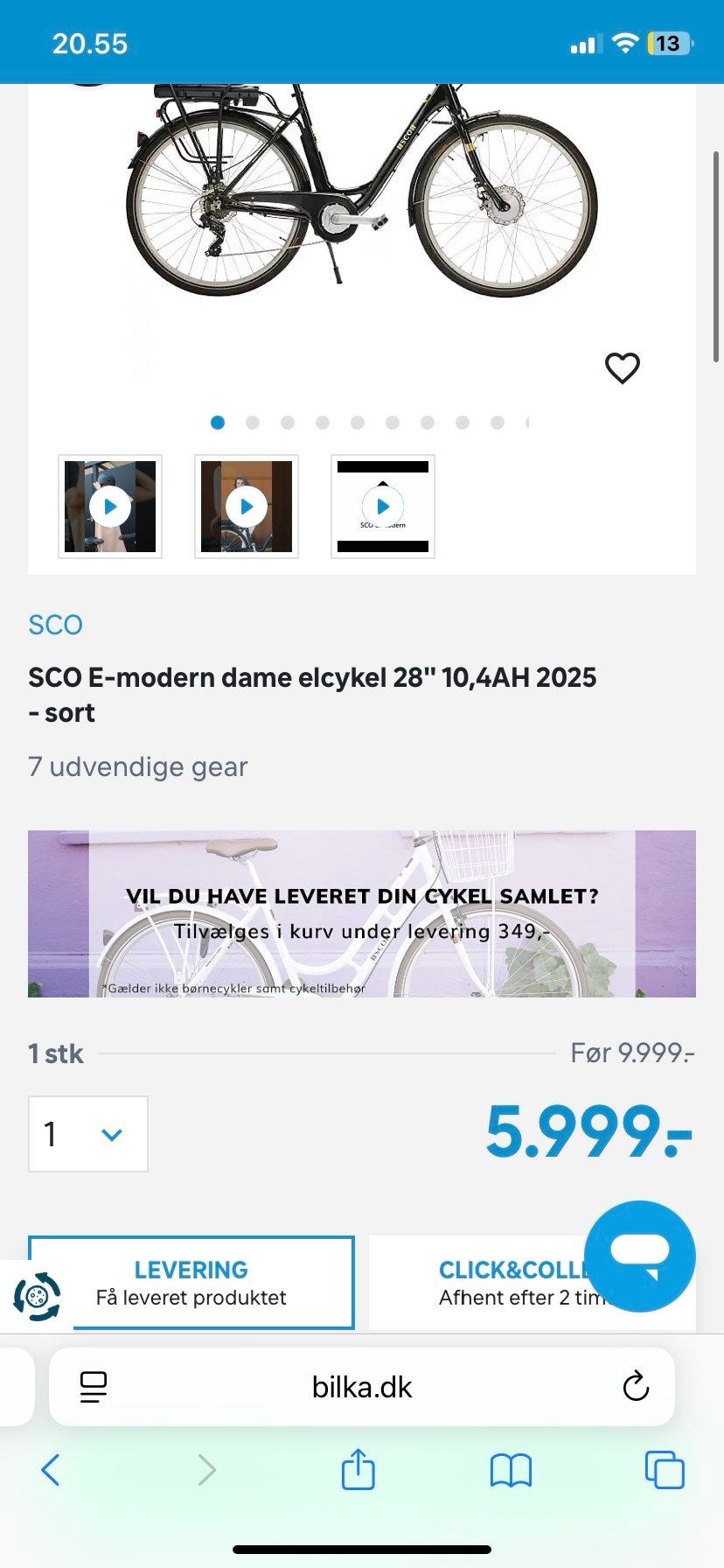Open the quantity dropdown
This screenshot has height=1568, width=724.
[x=88, y=1134]
